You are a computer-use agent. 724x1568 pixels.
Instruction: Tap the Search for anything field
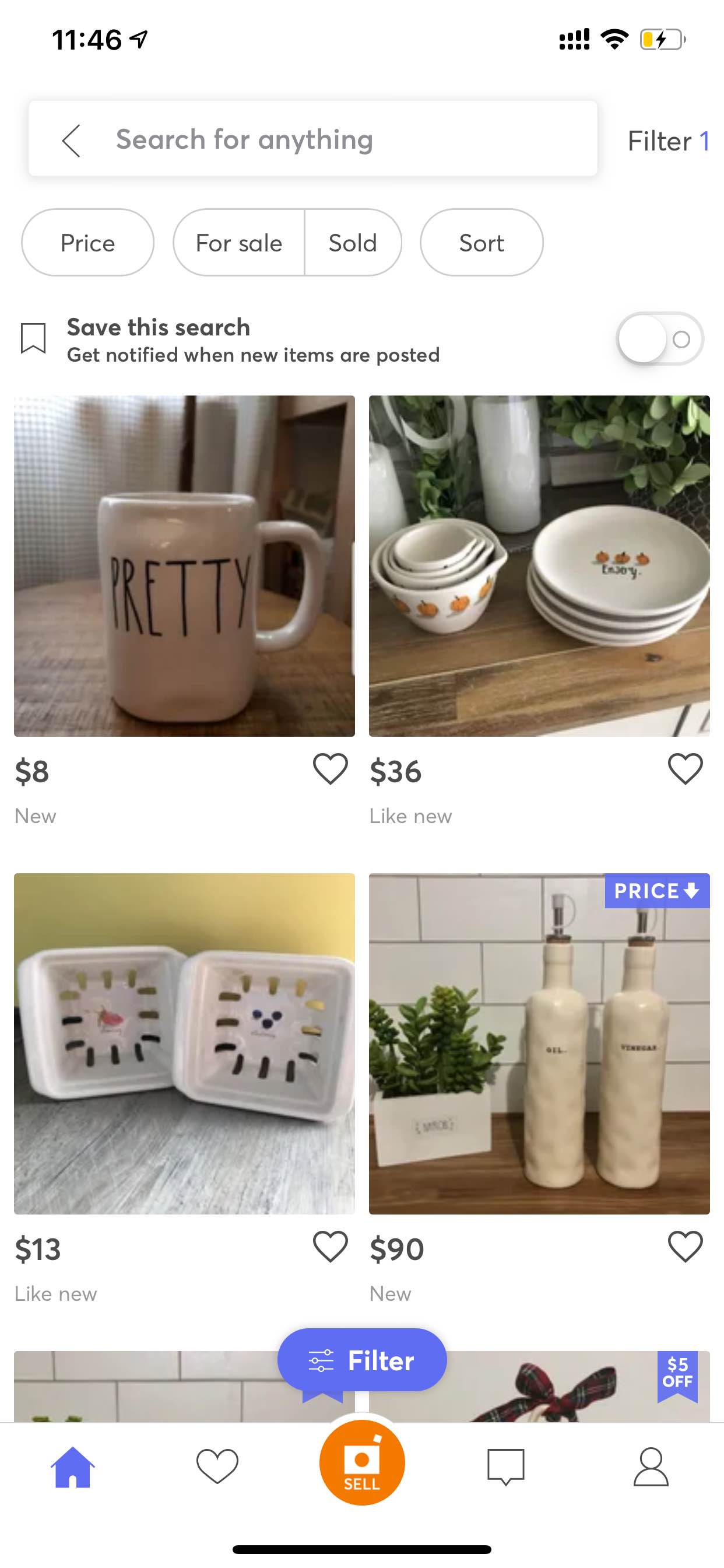pos(340,139)
